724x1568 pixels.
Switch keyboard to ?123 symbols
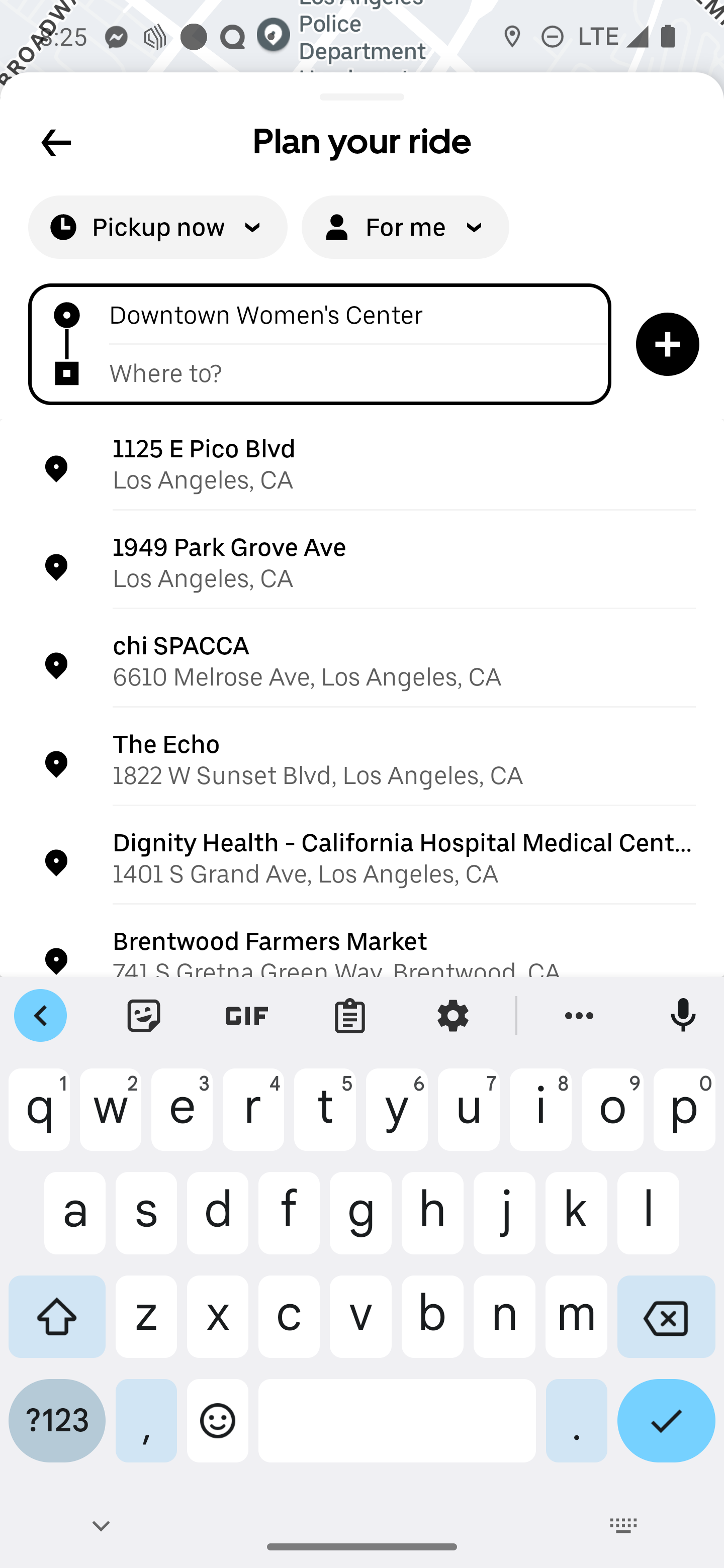[x=57, y=1421]
